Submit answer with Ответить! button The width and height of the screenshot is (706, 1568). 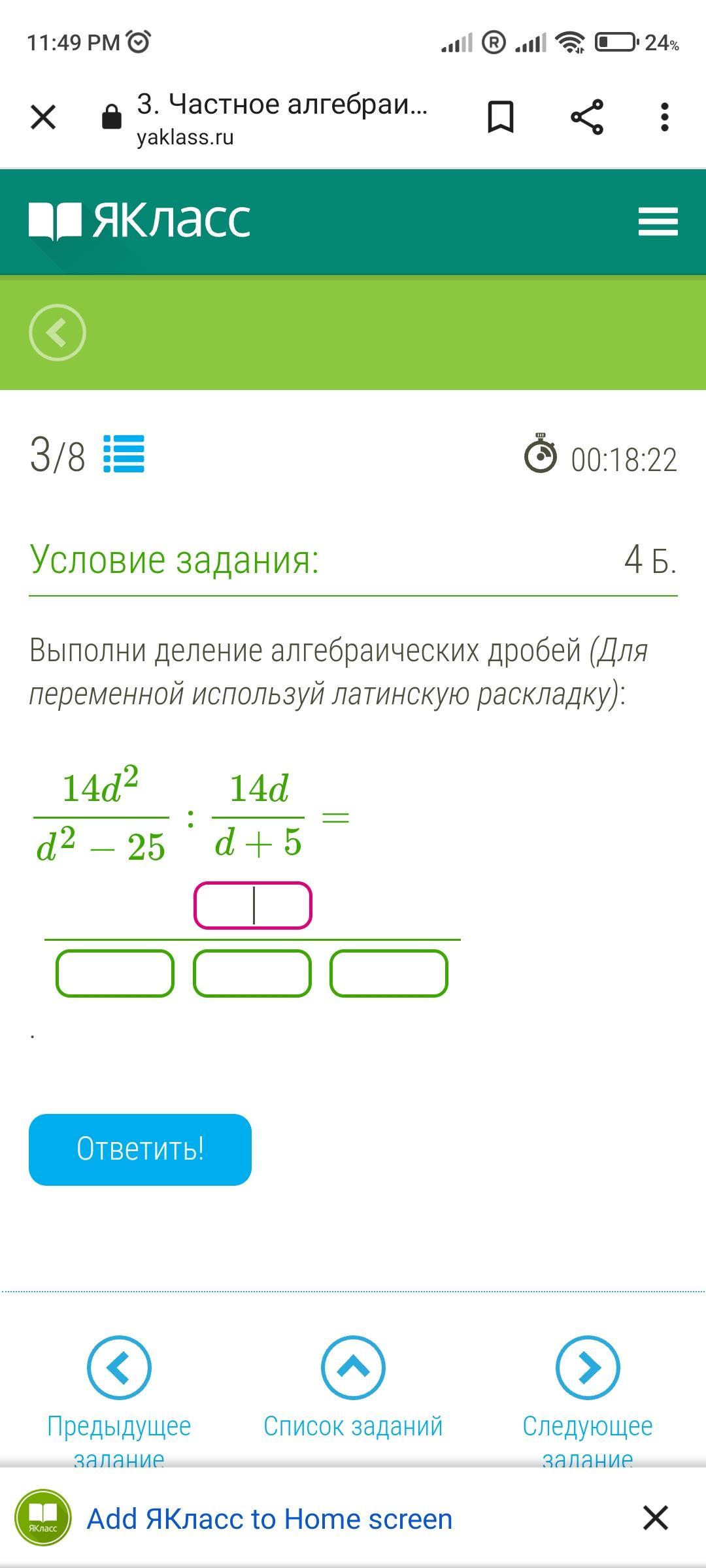click(x=140, y=1150)
